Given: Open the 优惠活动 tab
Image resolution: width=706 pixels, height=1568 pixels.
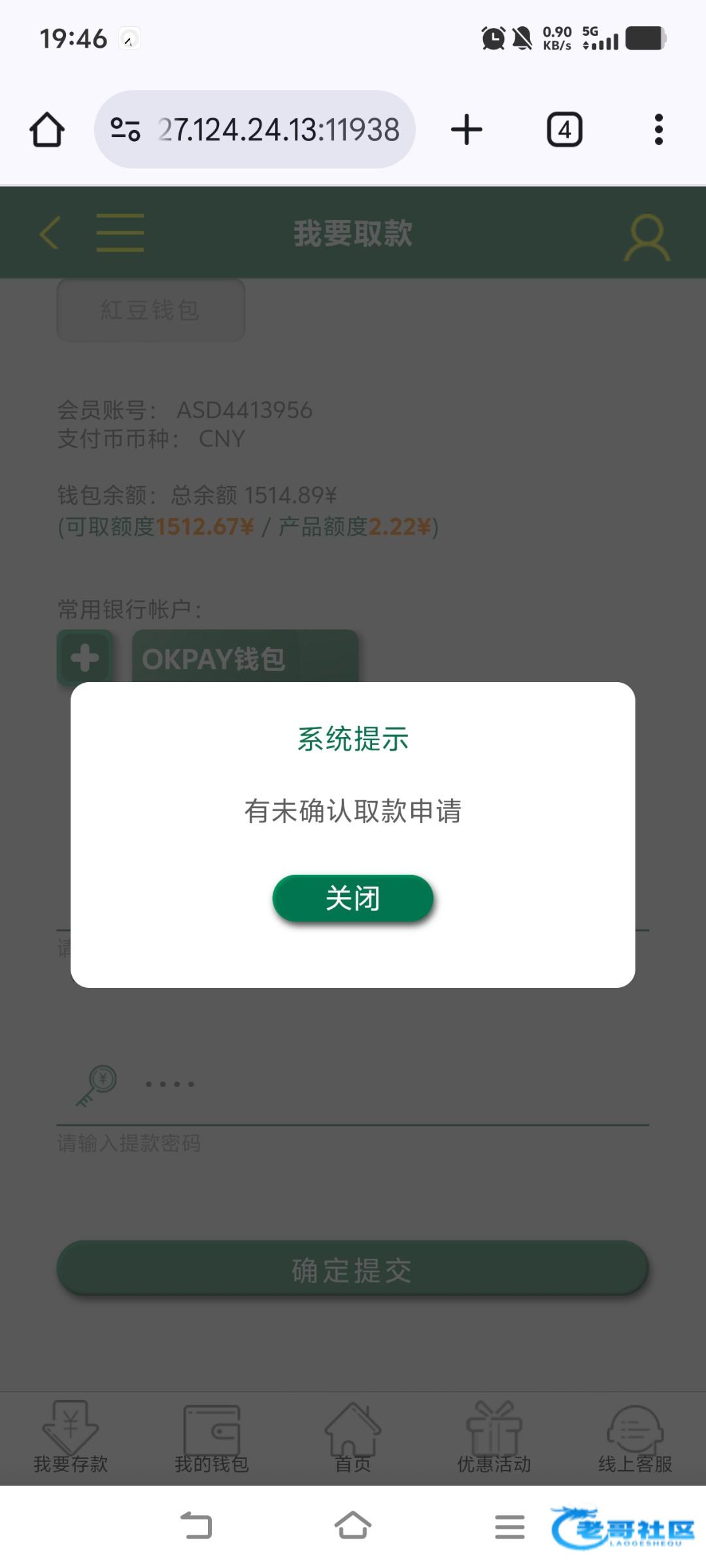Looking at the screenshot, I should click(494, 1438).
